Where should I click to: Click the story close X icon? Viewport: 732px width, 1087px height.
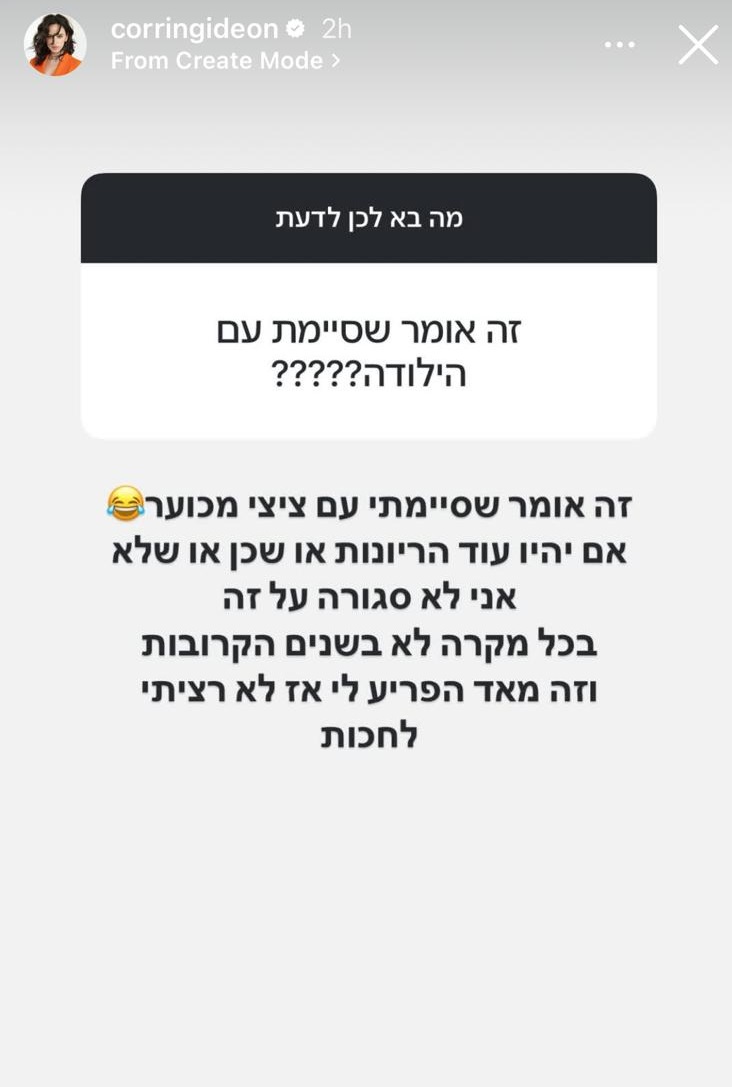tap(697, 45)
